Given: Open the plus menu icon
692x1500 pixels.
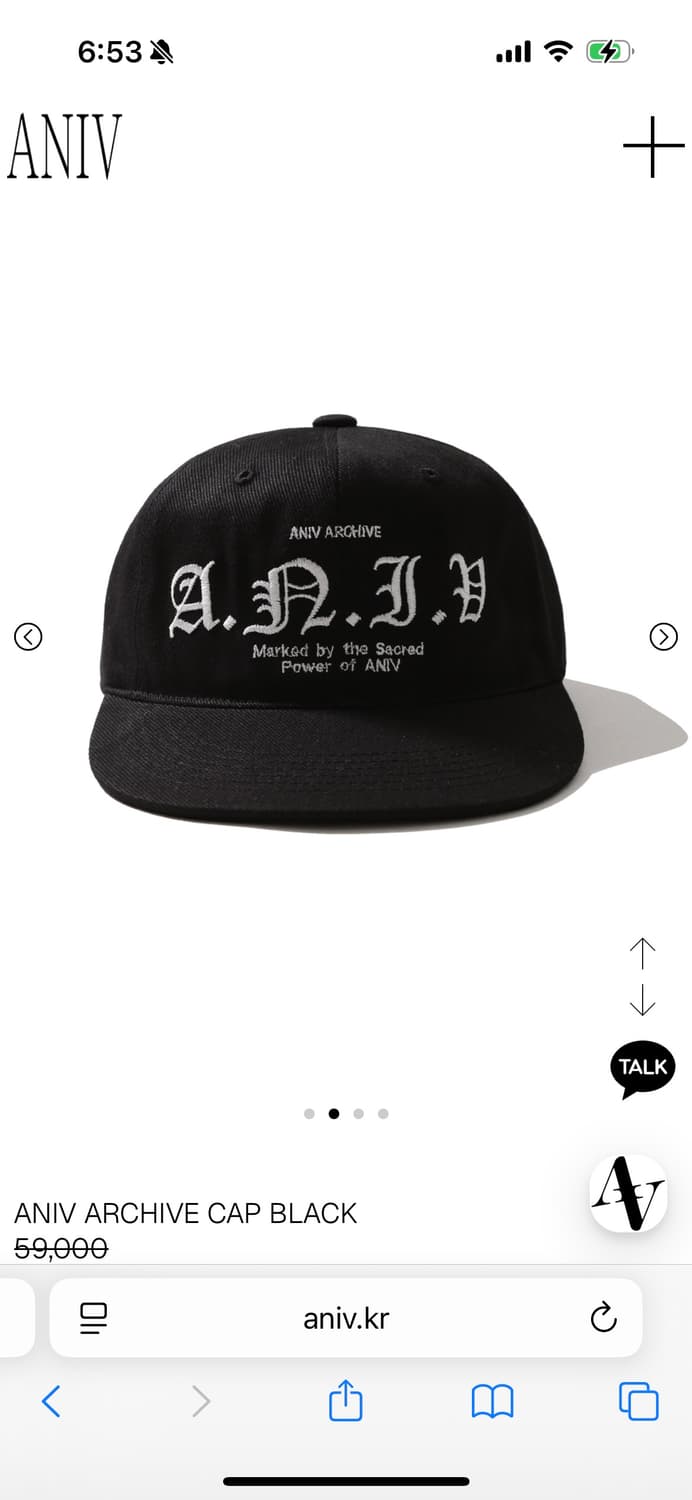Looking at the screenshot, I should click(x=653, y=147).
